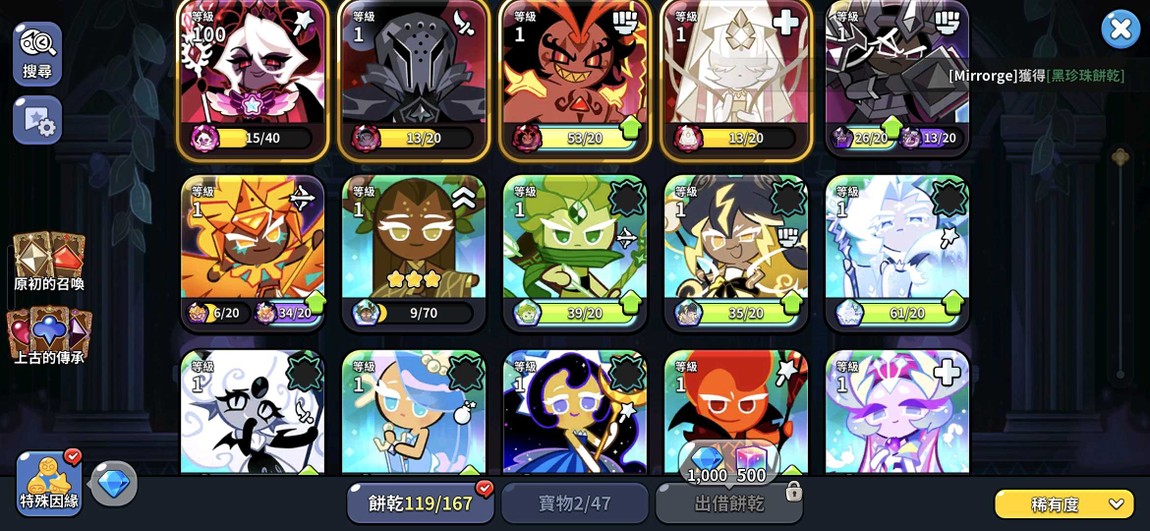Image resolution: width=1150 pixels, height=531 pixels.
Task: Open 原初的召喚 summon cards
Action: click(48, 262)
